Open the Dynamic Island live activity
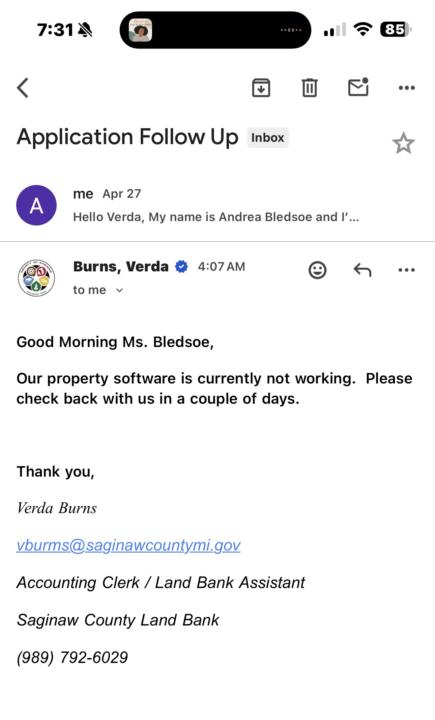 tap(215, 30)
